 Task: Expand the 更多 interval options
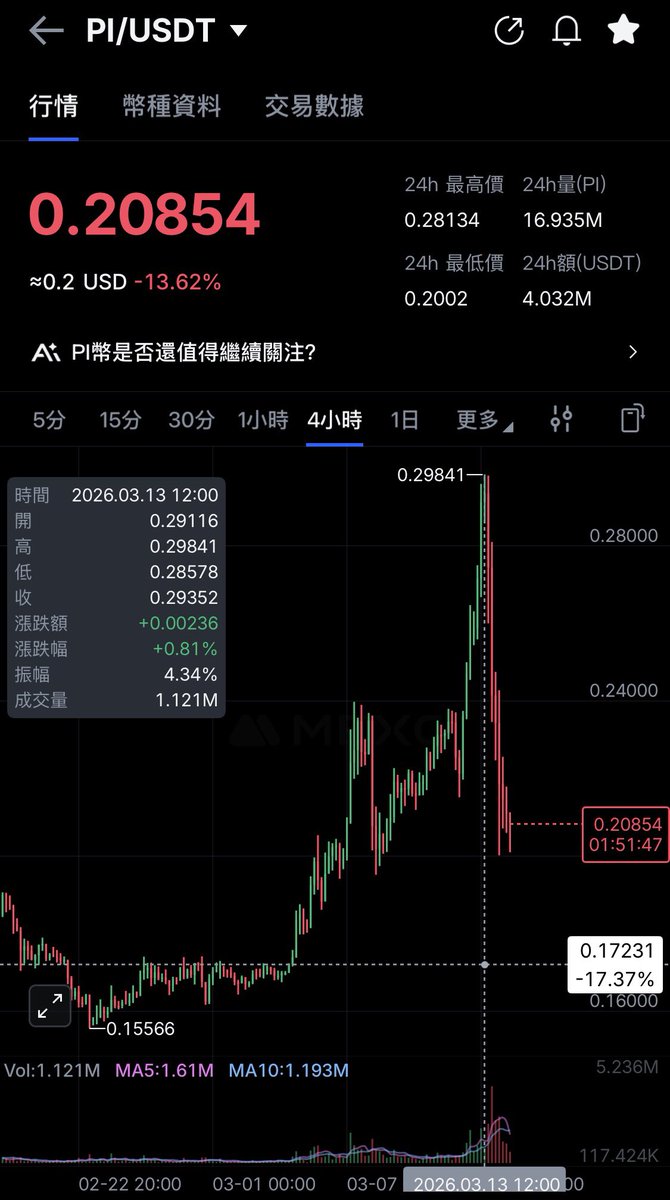click(484, 420)
